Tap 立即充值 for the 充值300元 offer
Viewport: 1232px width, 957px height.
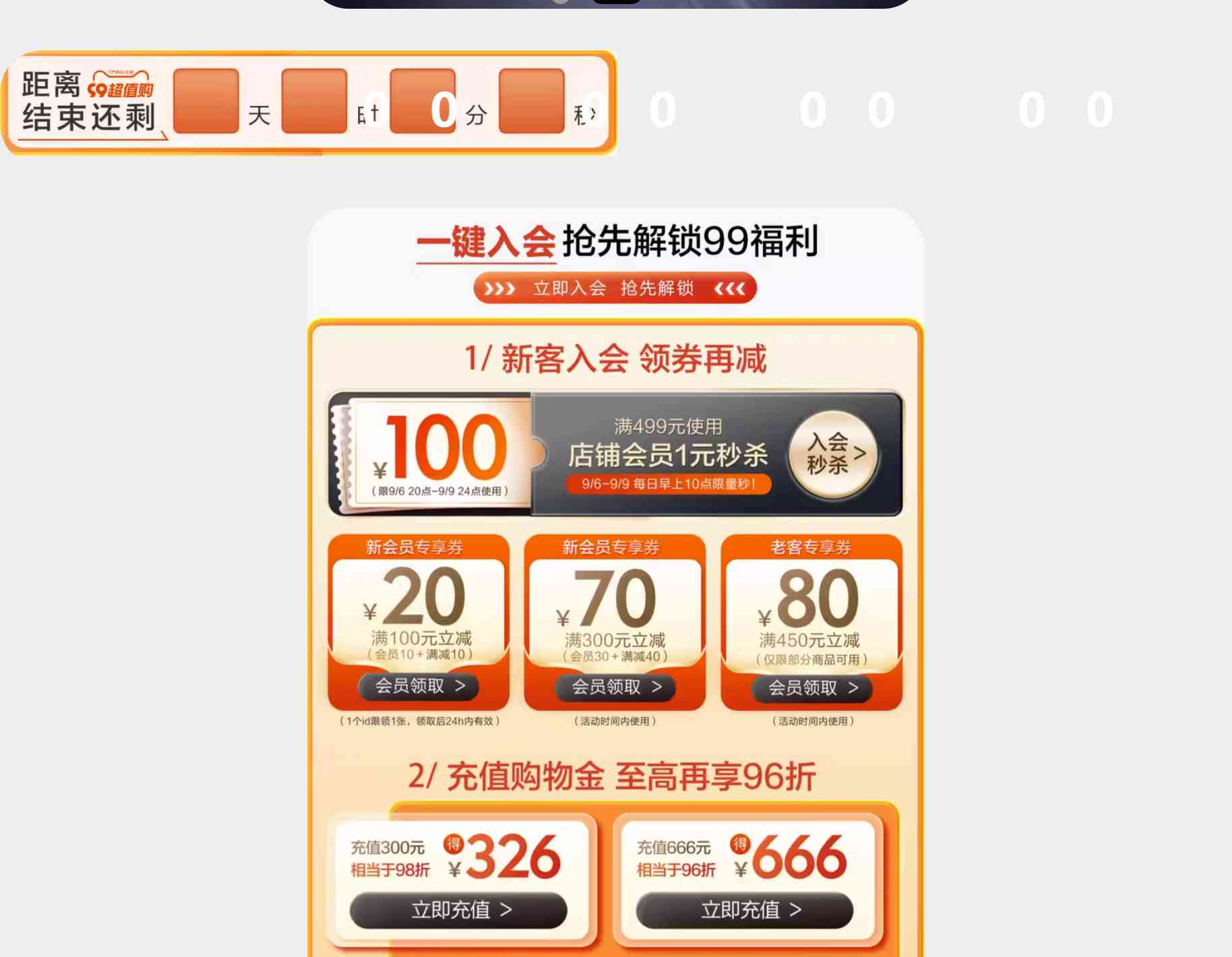pos(459,910)
